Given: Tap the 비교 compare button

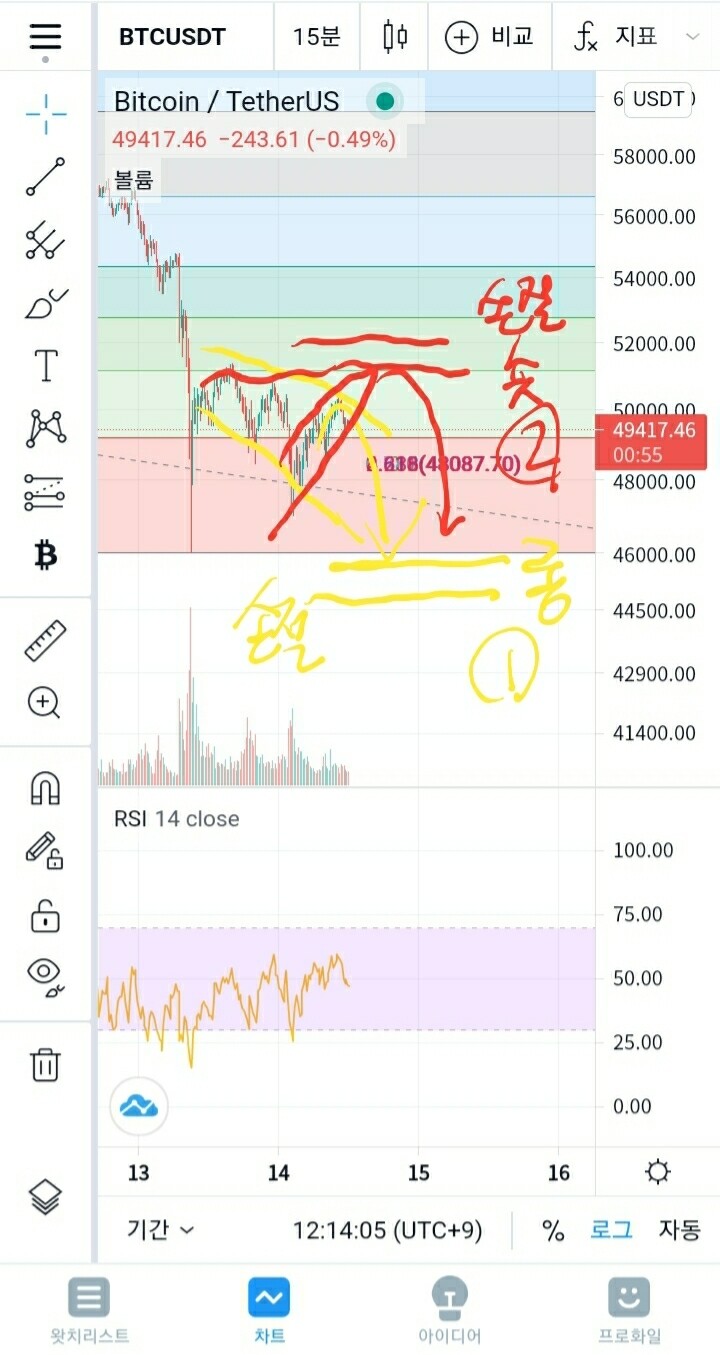Looking at the screenshot, I should (490, 37).
